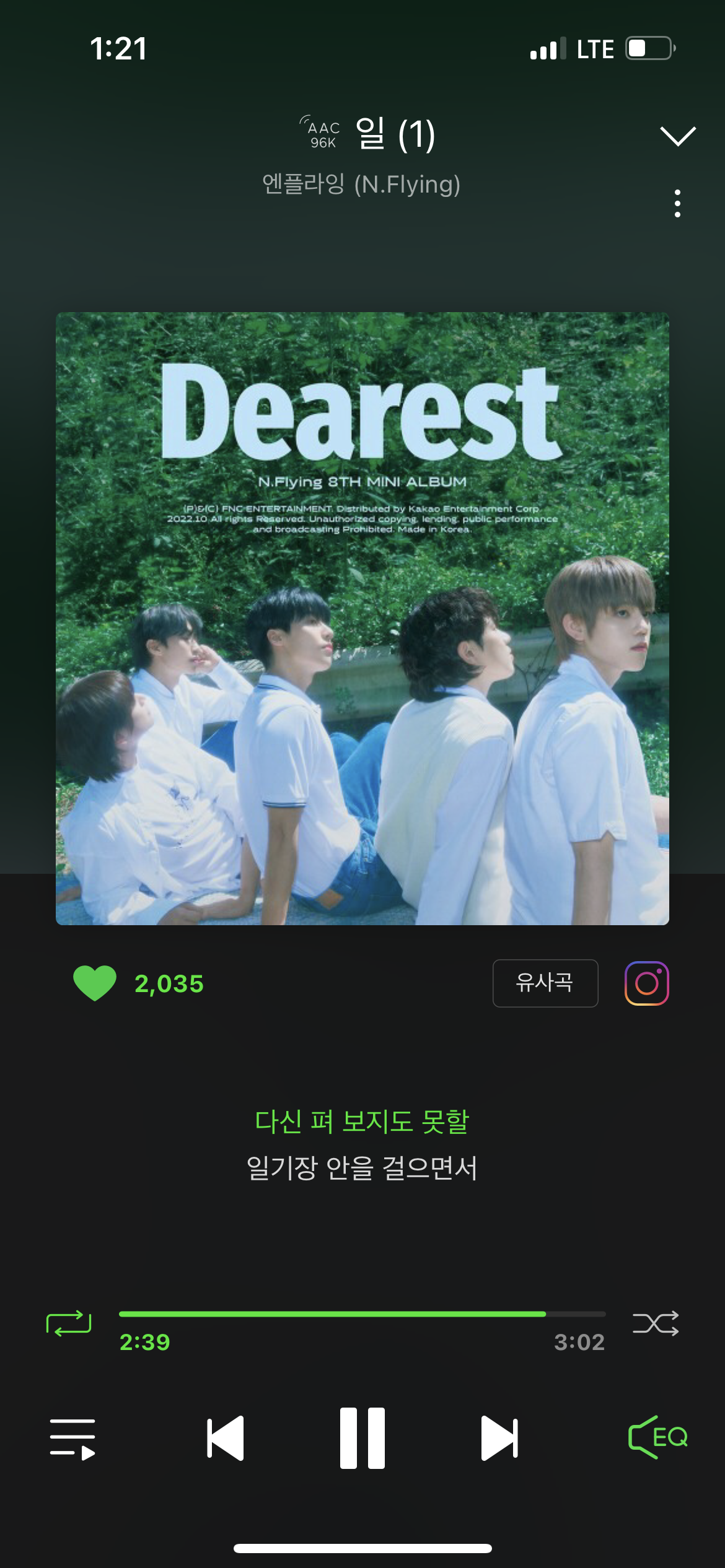The height and width of the screenshot is (1568, 725).
Task: Open the current playlist queue
Action: click(x=72, y=1439)
